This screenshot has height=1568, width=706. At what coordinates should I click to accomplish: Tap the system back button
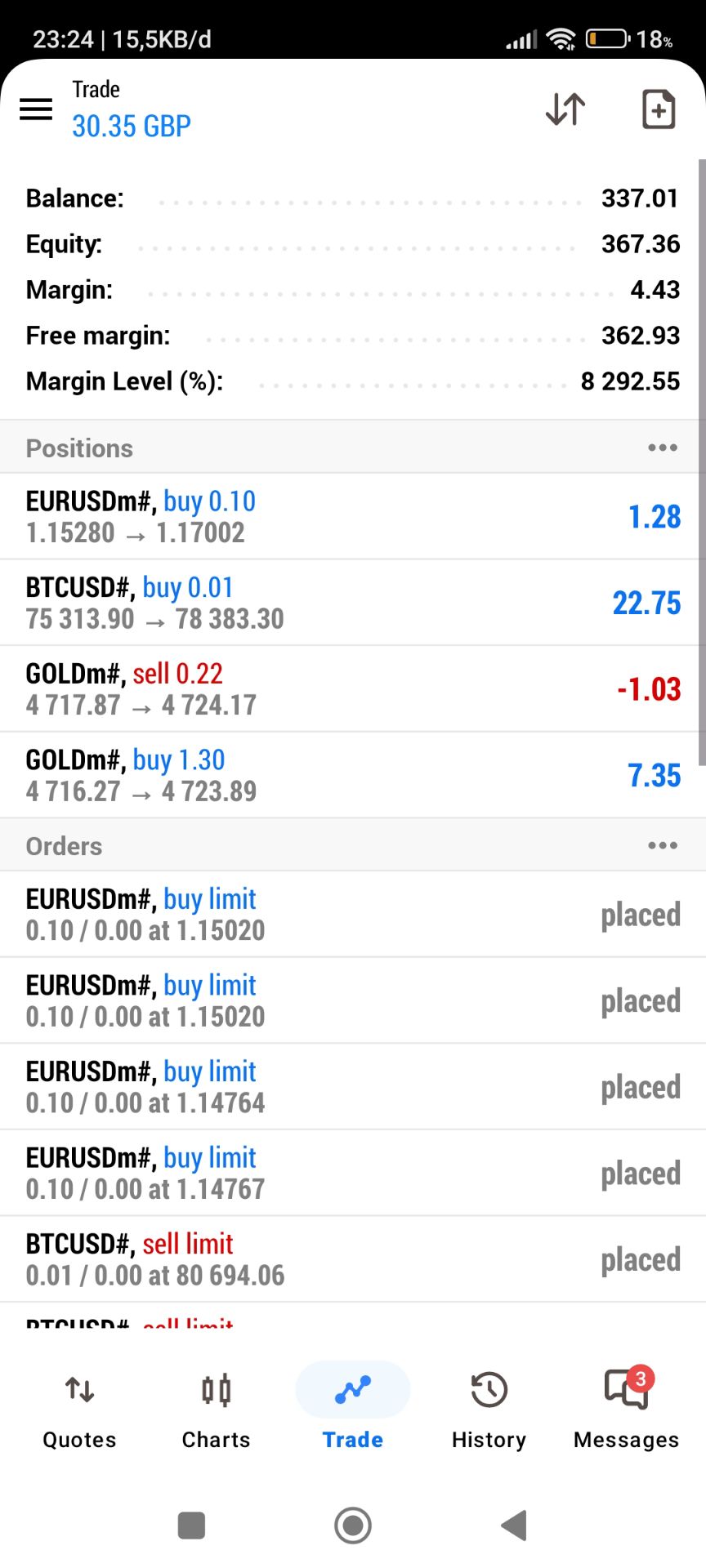click(515, 1525)
